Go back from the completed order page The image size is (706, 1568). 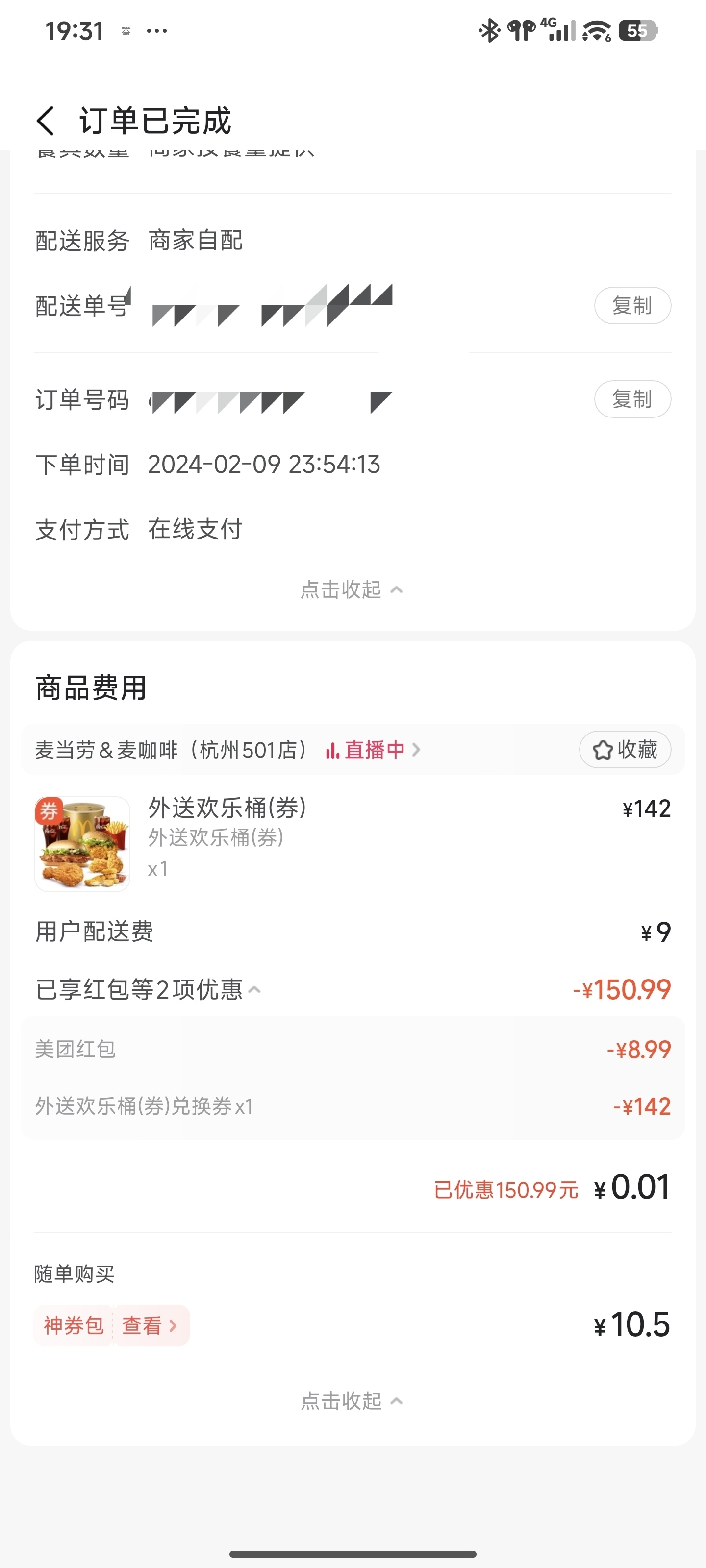pyautogui.click(x=46, y=121)
